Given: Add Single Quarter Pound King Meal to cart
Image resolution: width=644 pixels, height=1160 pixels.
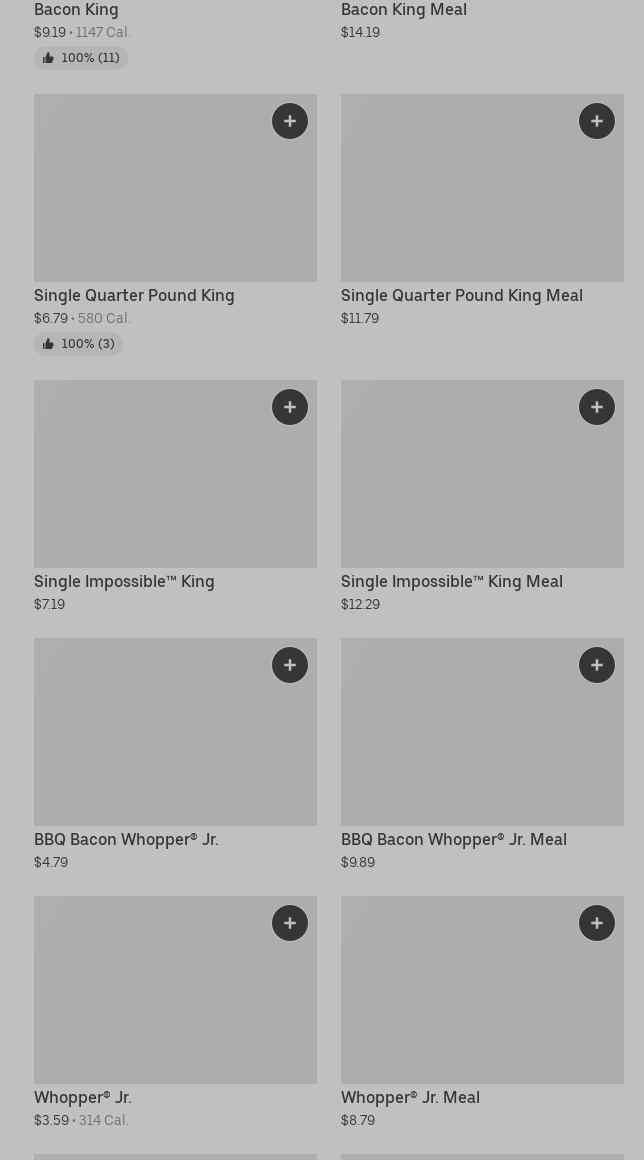Looking at the screenshot, I should [x=597, y=121].
